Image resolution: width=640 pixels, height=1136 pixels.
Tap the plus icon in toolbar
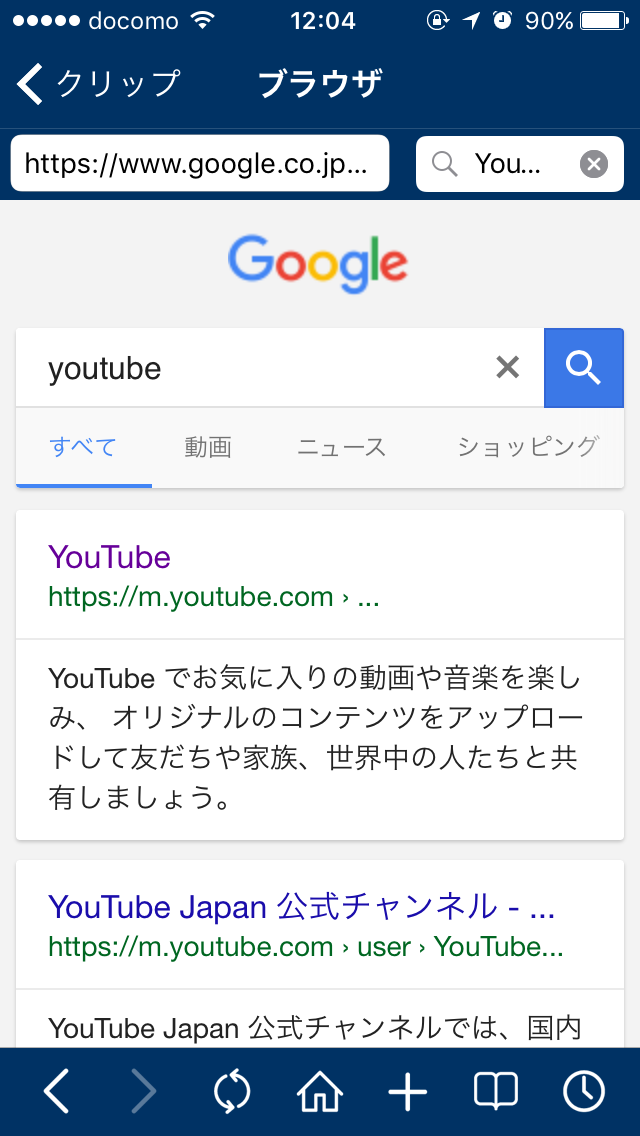(x=408, y=1091)
